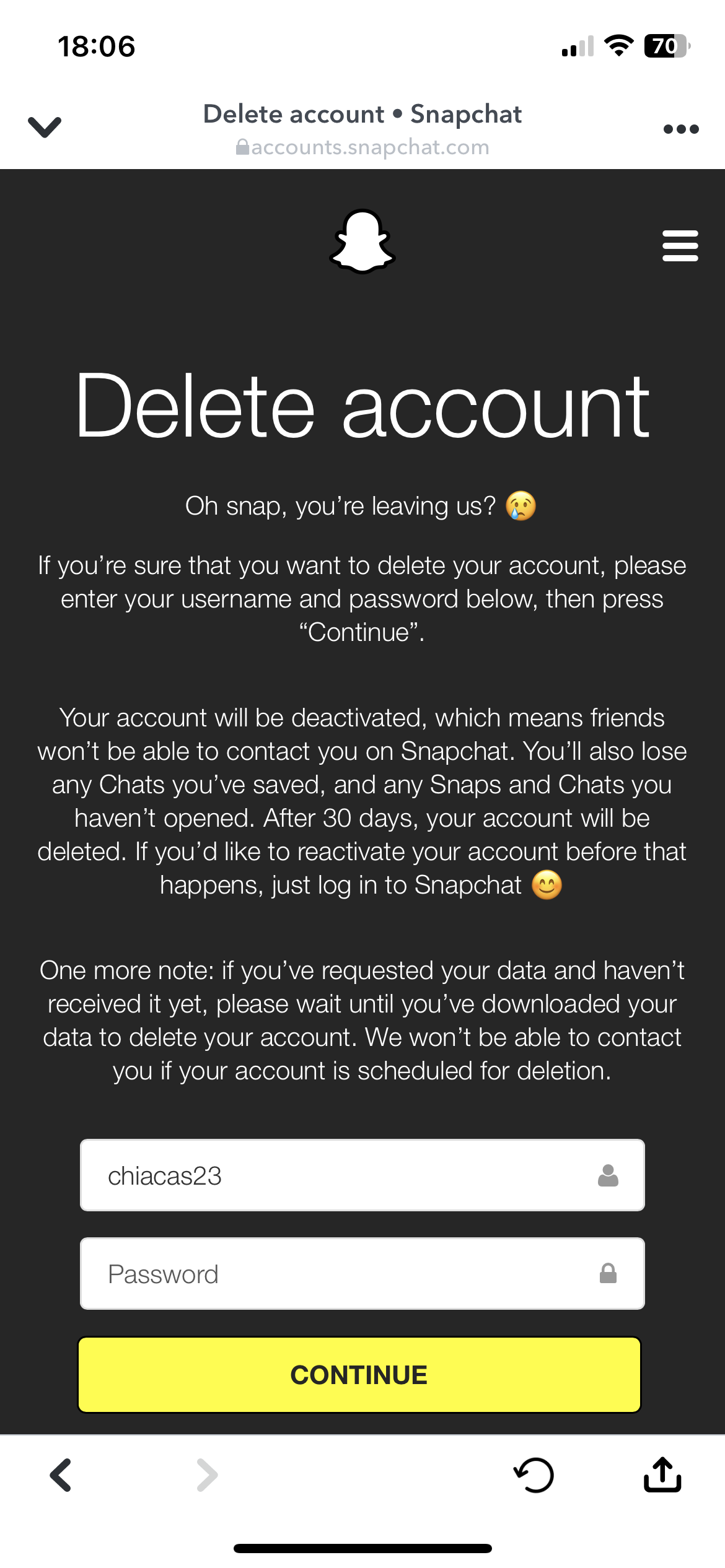Edit the username field containing chiacas23

[x=362, y=1175]
